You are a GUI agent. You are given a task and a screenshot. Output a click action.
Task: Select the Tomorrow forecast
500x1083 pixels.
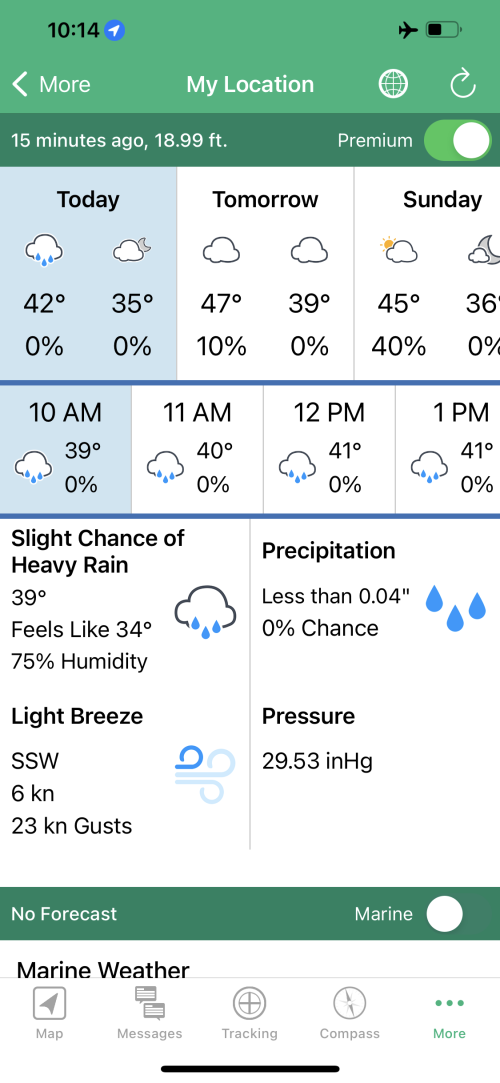[265, 273]
